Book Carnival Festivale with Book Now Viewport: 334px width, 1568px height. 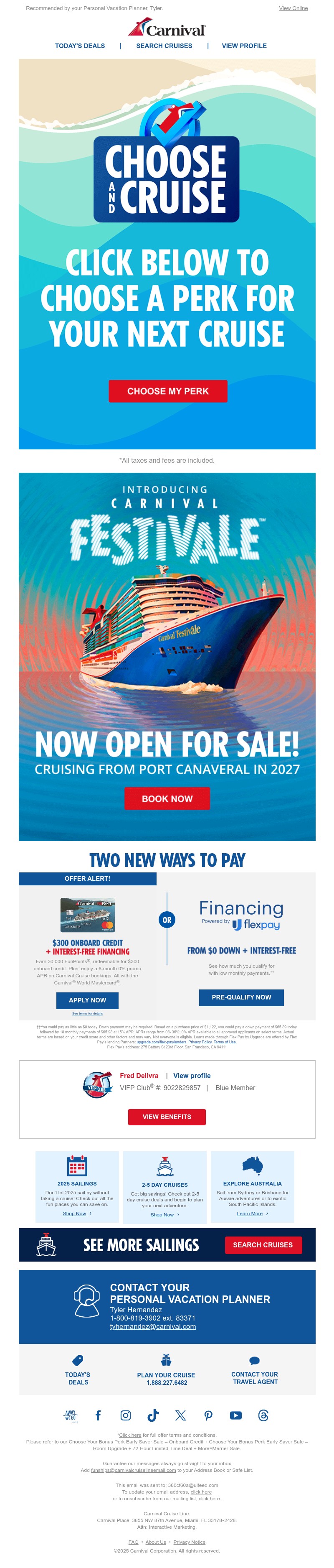(x=167, y=798)
